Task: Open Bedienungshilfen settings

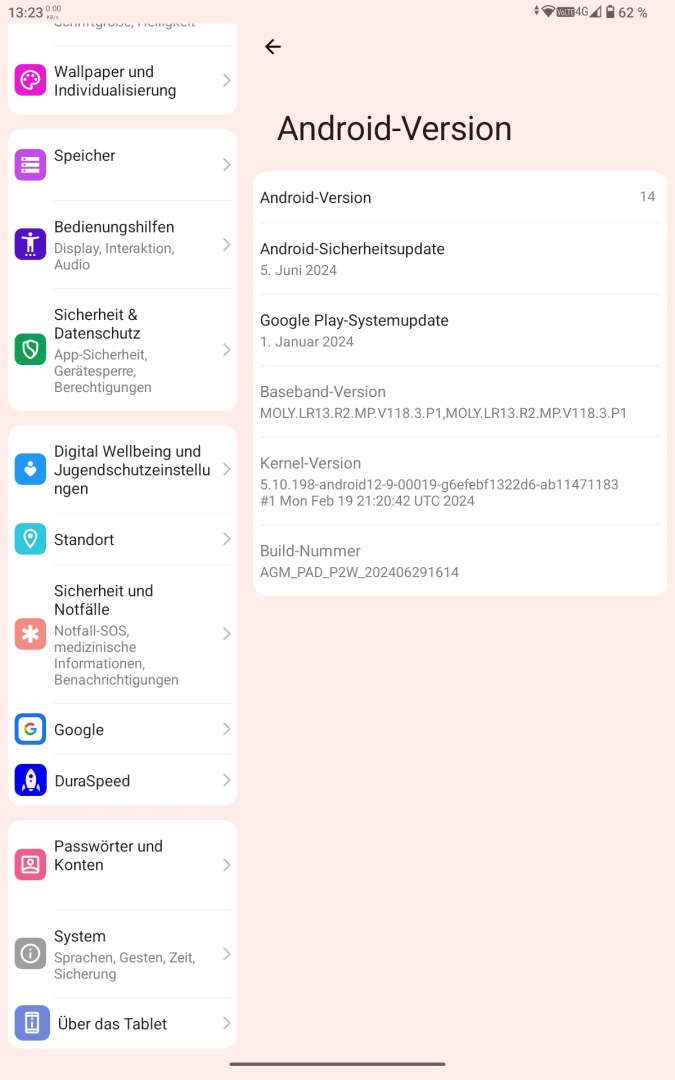Action: [123, 245]
